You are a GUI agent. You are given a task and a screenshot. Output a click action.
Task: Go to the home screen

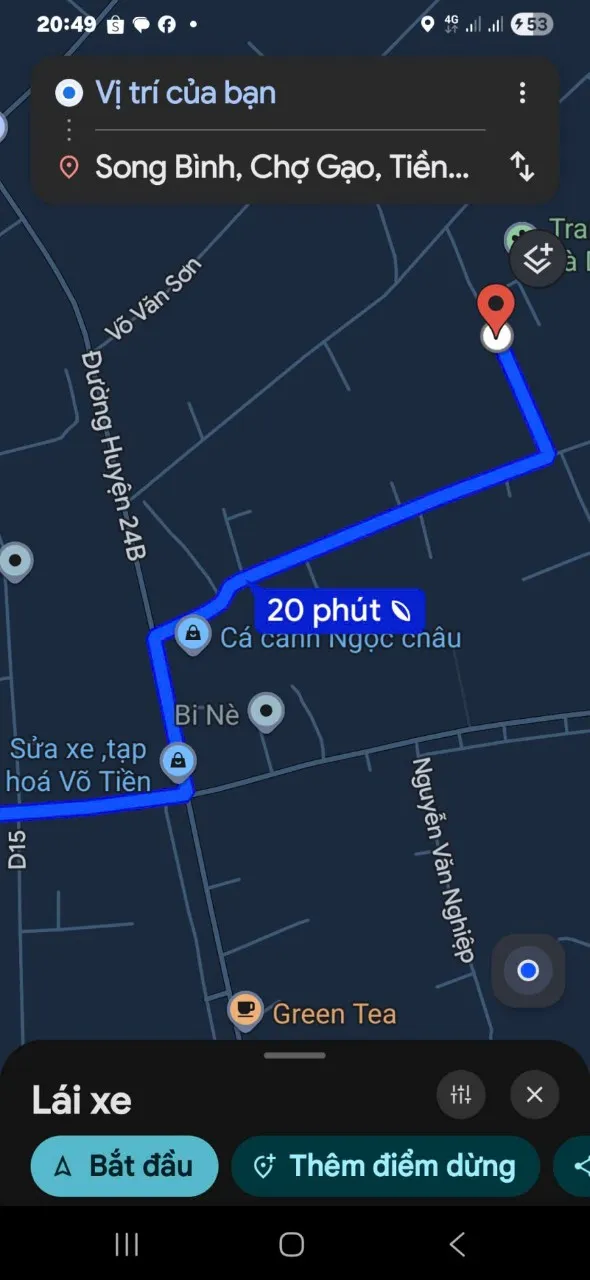[x=292, y=1244]
